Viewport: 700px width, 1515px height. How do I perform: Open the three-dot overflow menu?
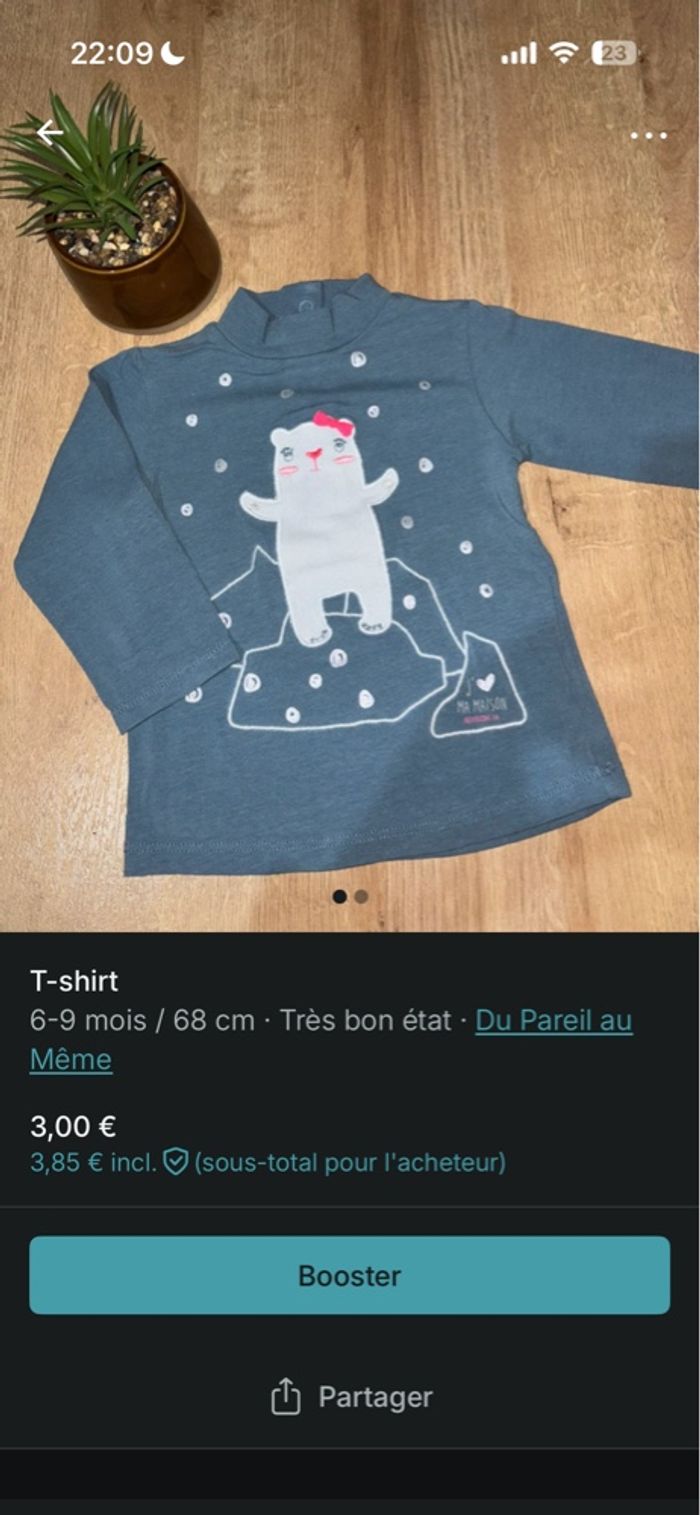[x=648, y=136]
